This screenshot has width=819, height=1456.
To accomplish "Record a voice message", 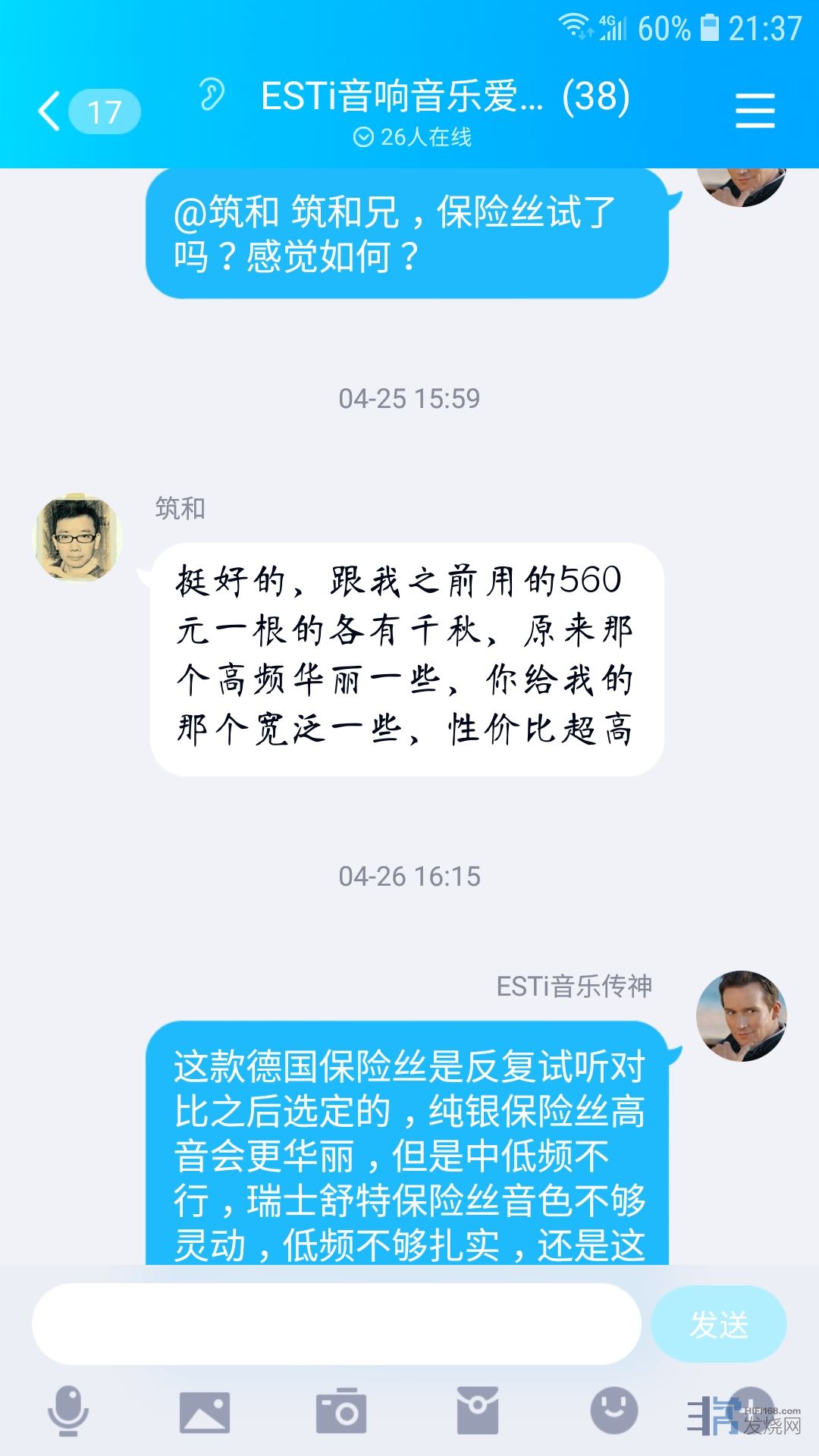I will [x=68, y=1411].
